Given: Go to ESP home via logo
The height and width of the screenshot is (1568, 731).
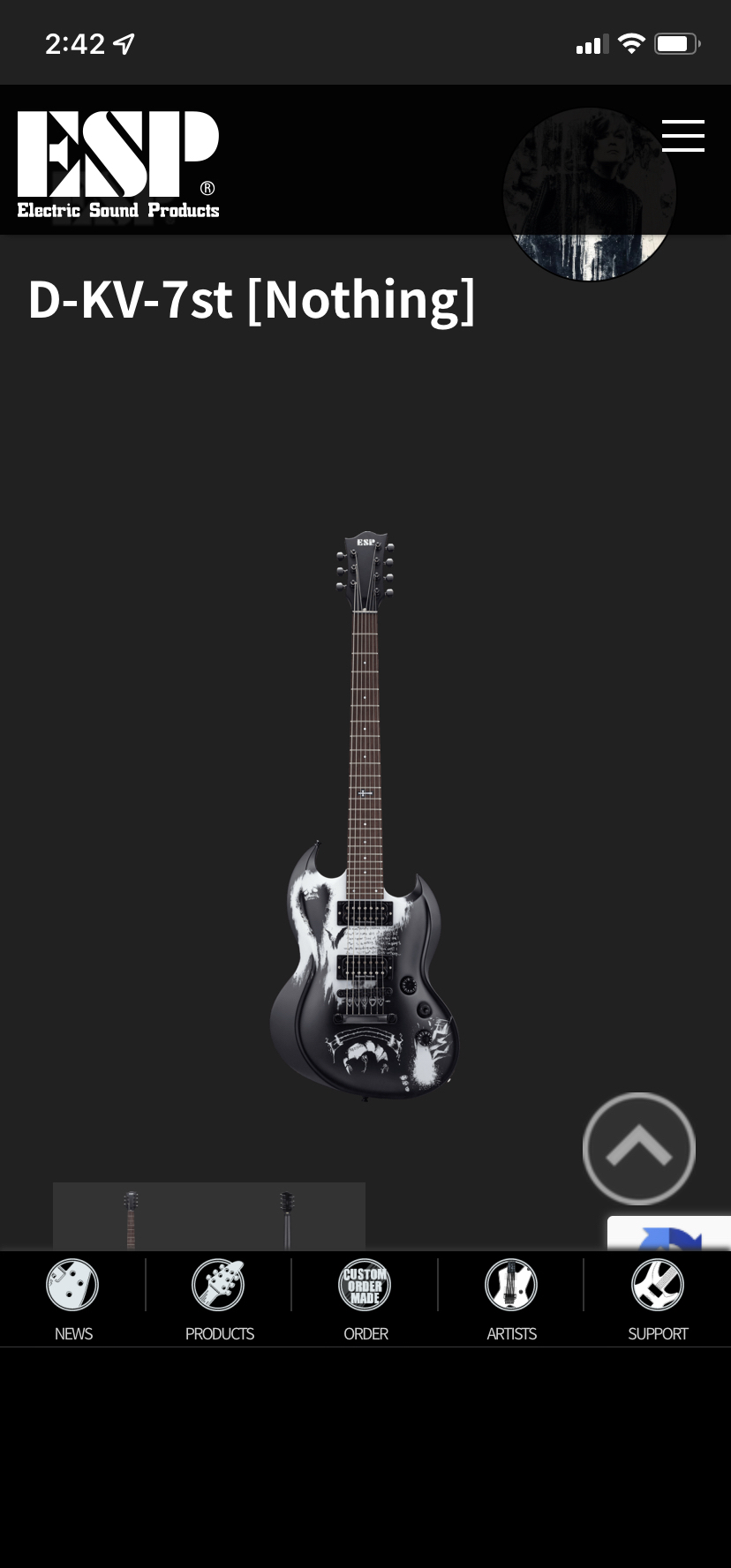Looking at the screenshot, I should pyautogui.click(x=118, y=164).
